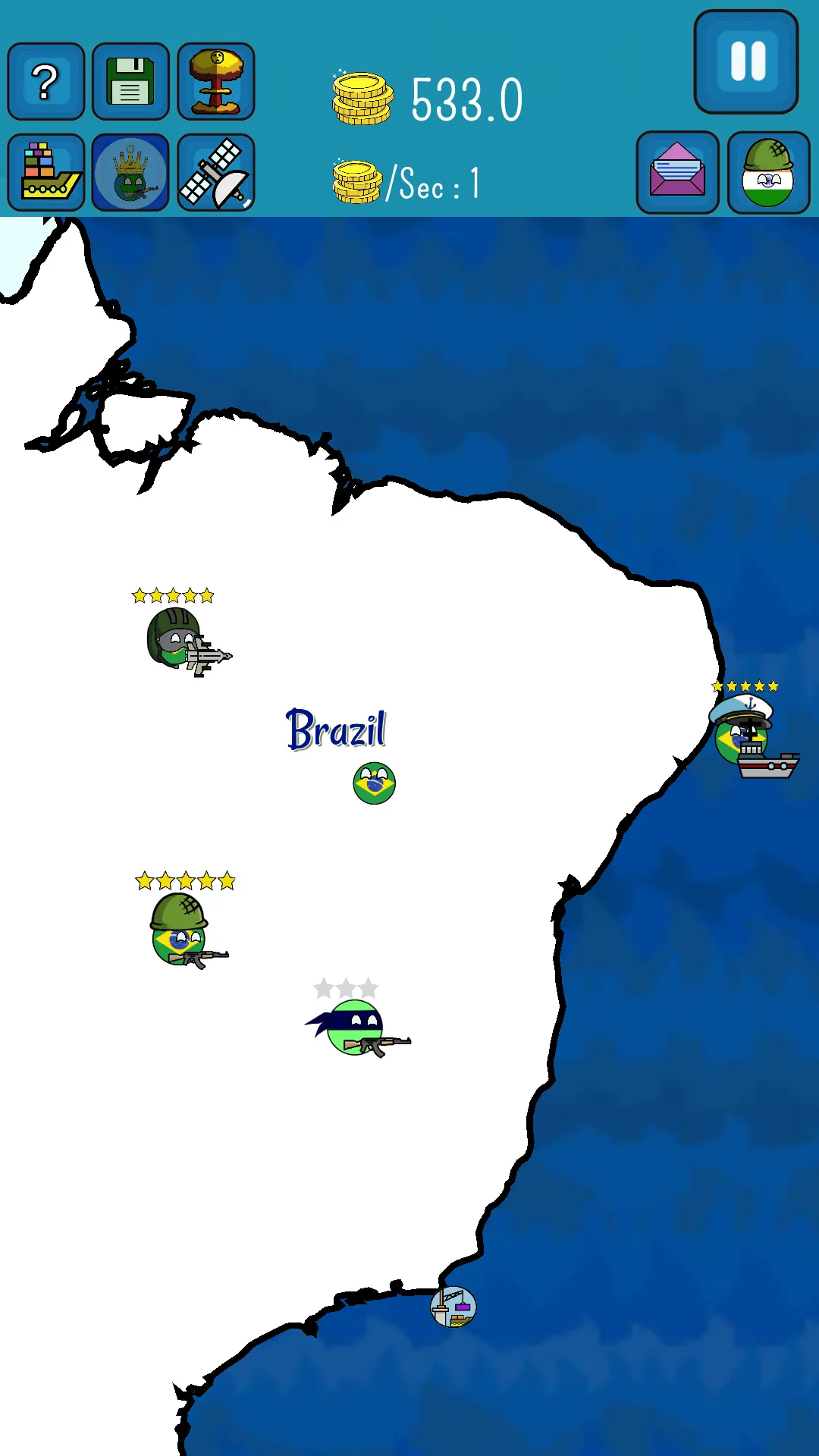
Task: Select the Brazil countryball on the map
Action: (372, 783)
